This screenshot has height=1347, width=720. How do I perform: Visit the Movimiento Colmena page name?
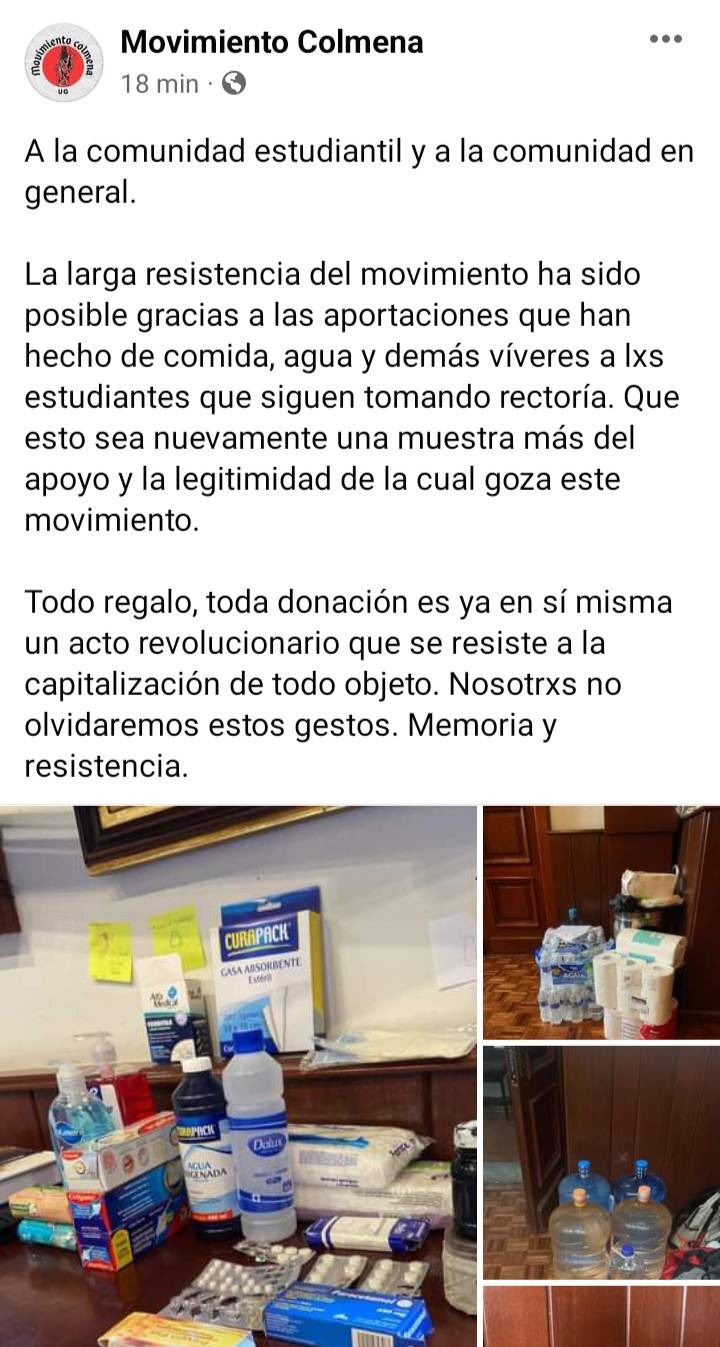tap(272, 42)
